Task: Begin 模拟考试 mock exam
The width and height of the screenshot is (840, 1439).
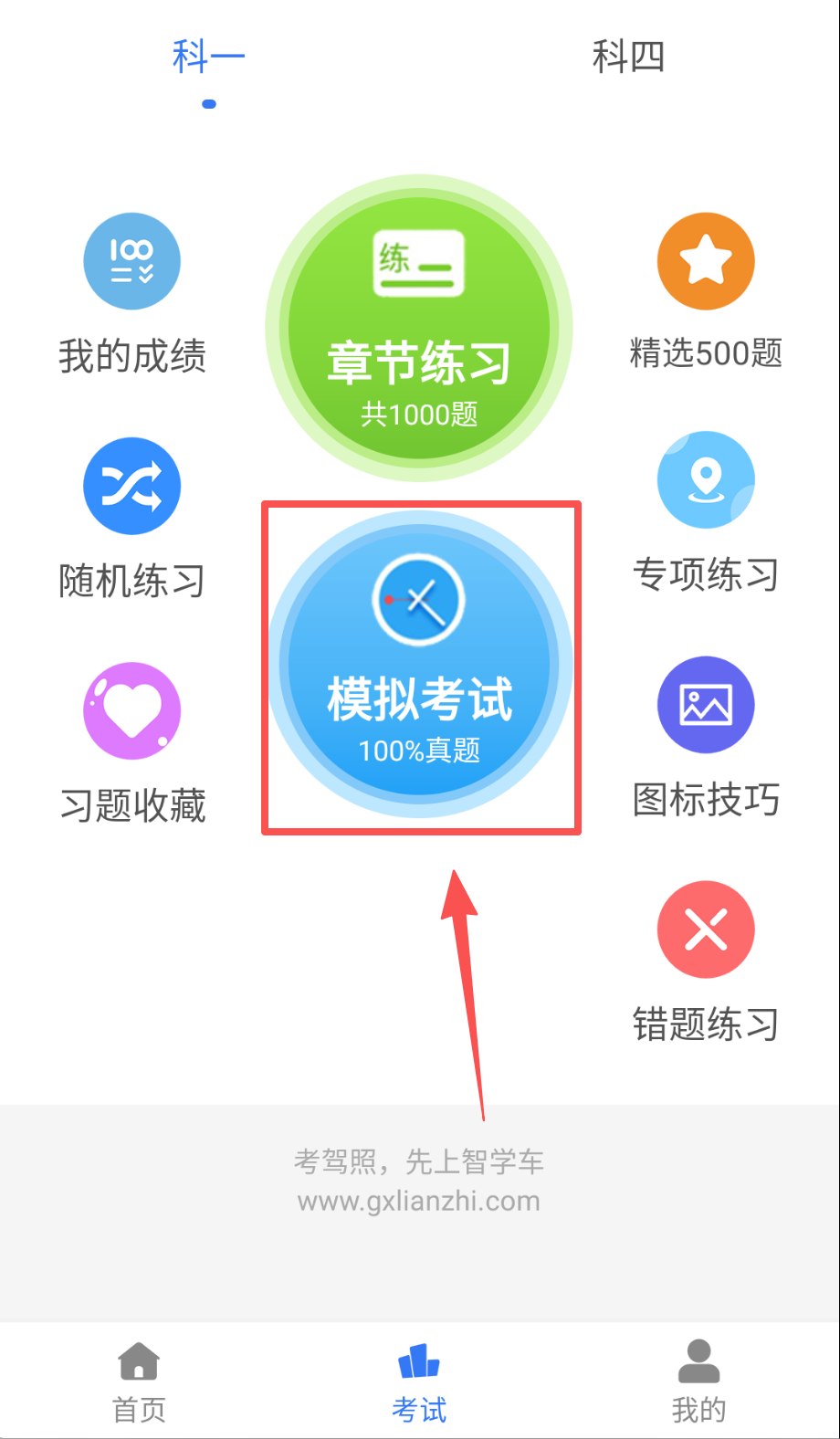Action: (x=419, y=665)
